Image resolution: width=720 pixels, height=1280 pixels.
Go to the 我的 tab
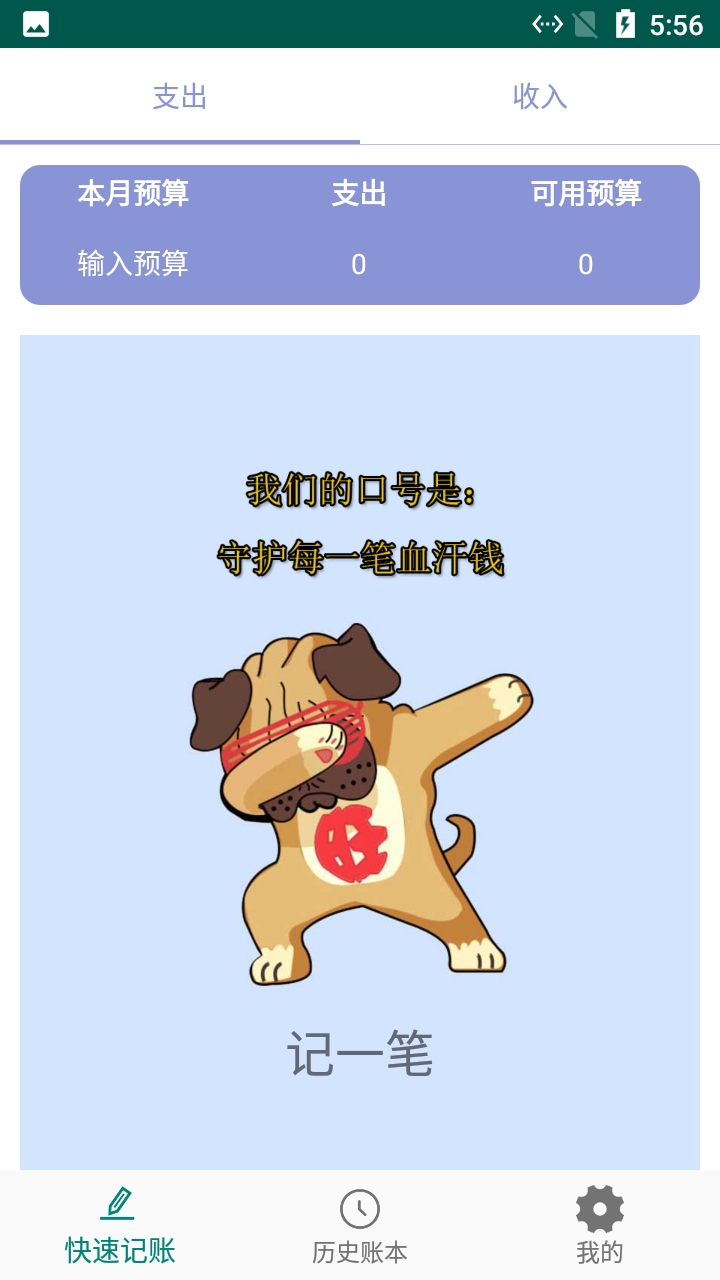coord(600,1226)
